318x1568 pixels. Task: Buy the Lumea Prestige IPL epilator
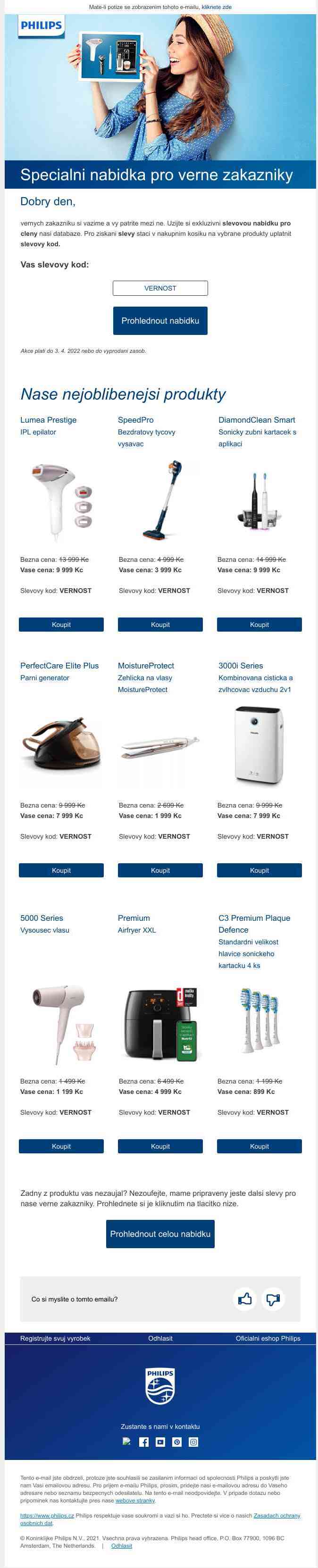point(61,625)
